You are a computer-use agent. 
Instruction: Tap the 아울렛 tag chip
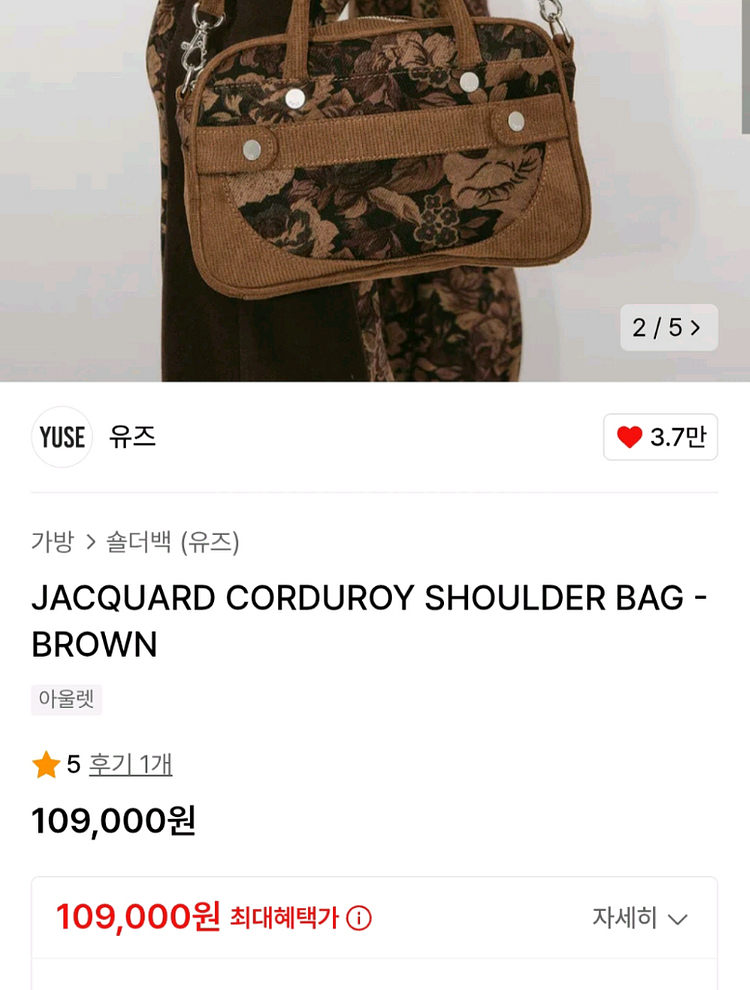click(66, 699)
